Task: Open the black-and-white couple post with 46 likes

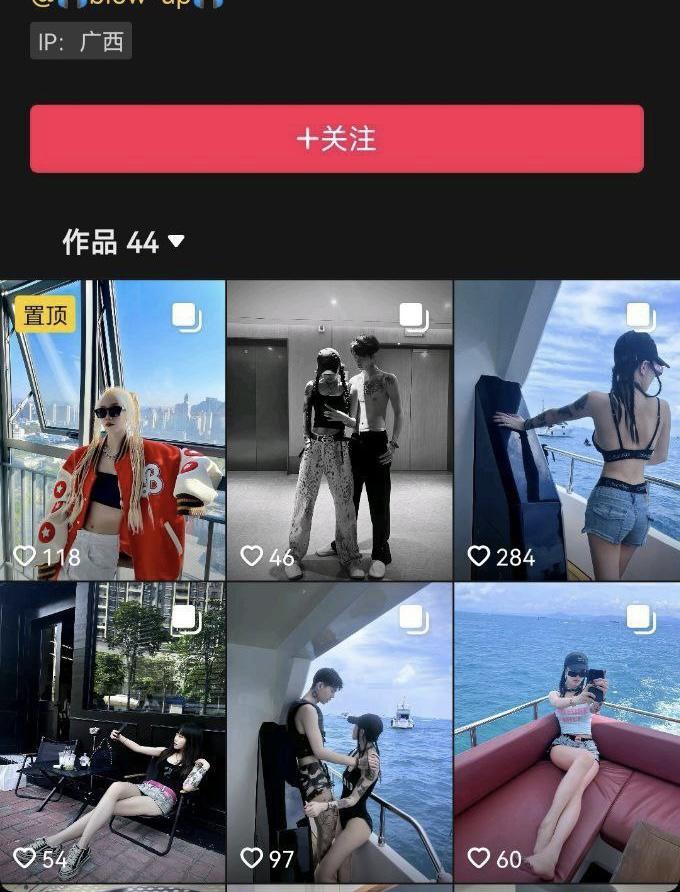Action: point(339,430)
